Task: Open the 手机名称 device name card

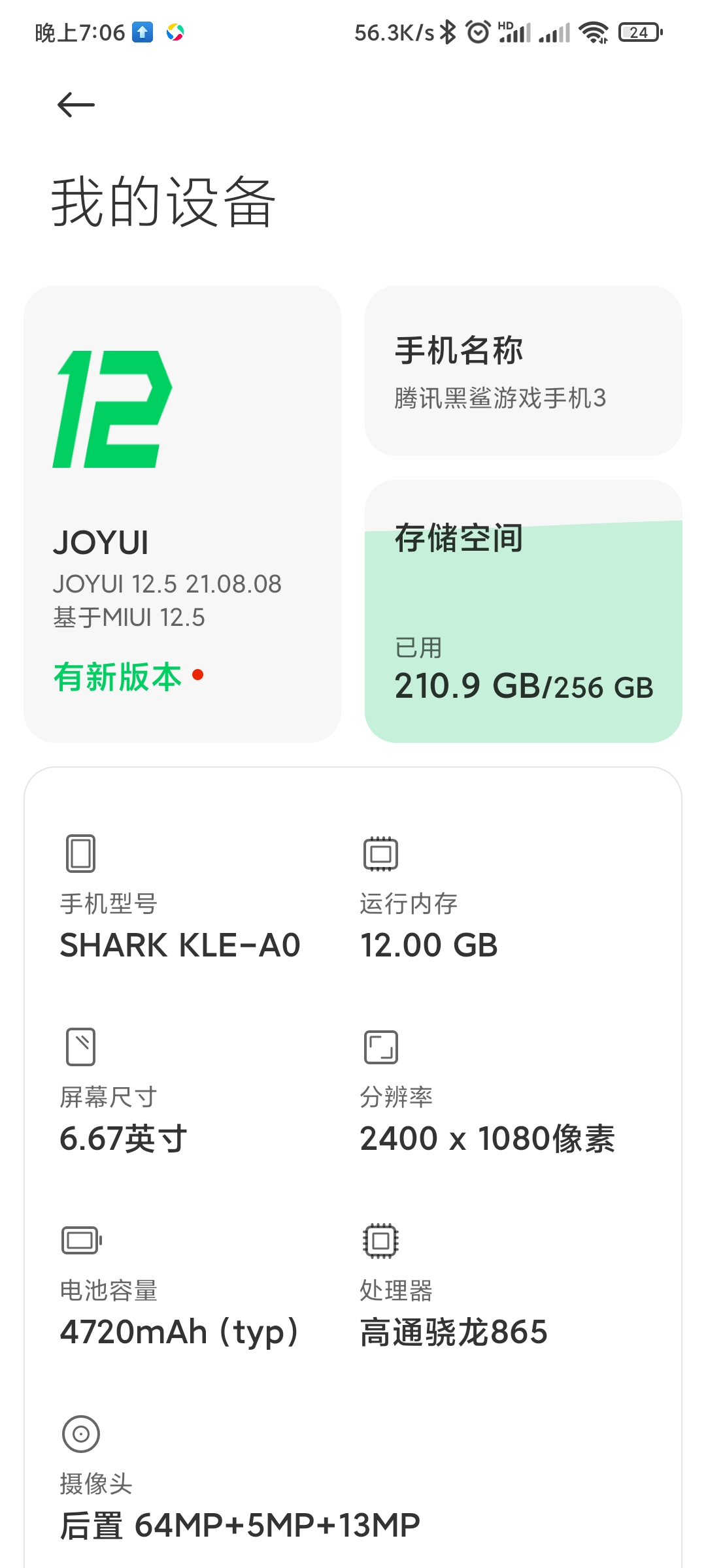Action: coord(523,370)
